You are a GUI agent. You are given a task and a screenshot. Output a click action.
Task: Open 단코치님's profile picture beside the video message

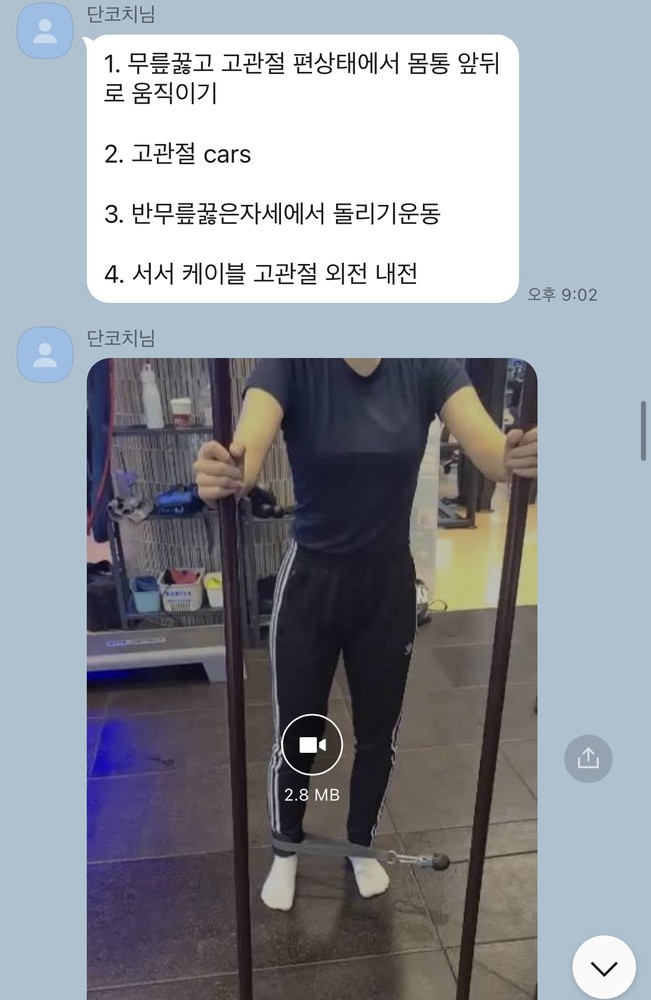tap(45, 354)
